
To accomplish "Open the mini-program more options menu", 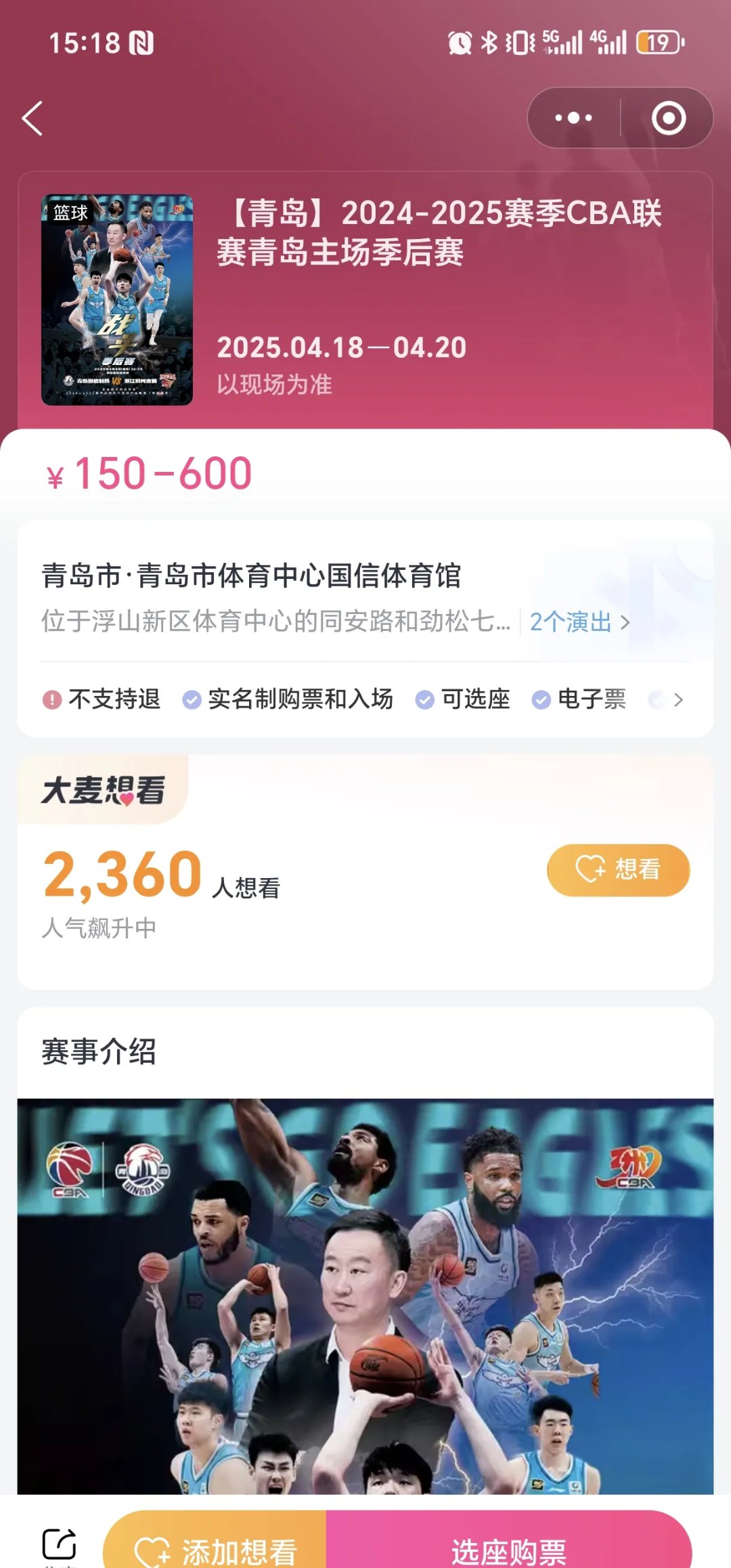I will point(574,118).
